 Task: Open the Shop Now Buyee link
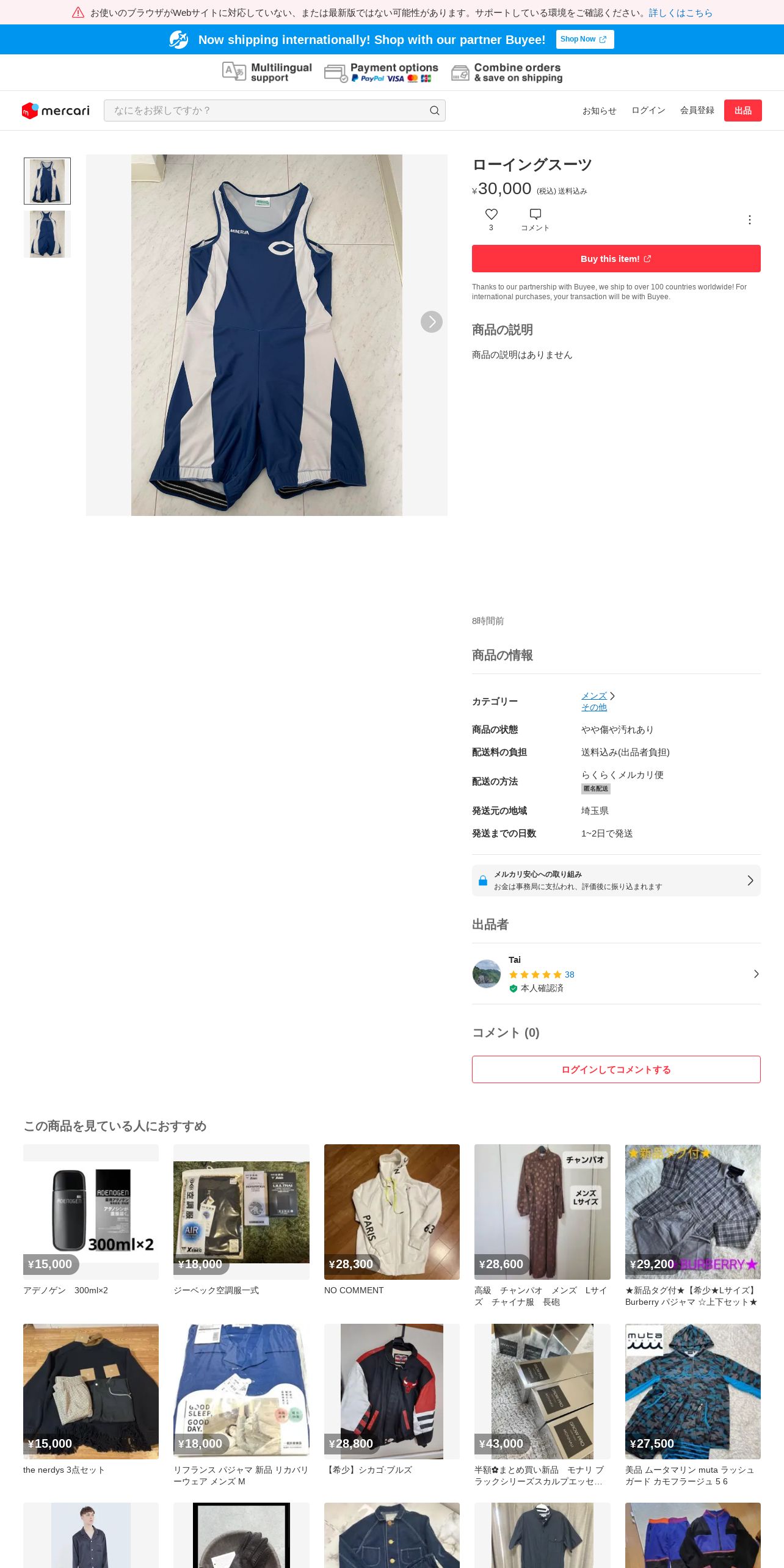[584, 39]
